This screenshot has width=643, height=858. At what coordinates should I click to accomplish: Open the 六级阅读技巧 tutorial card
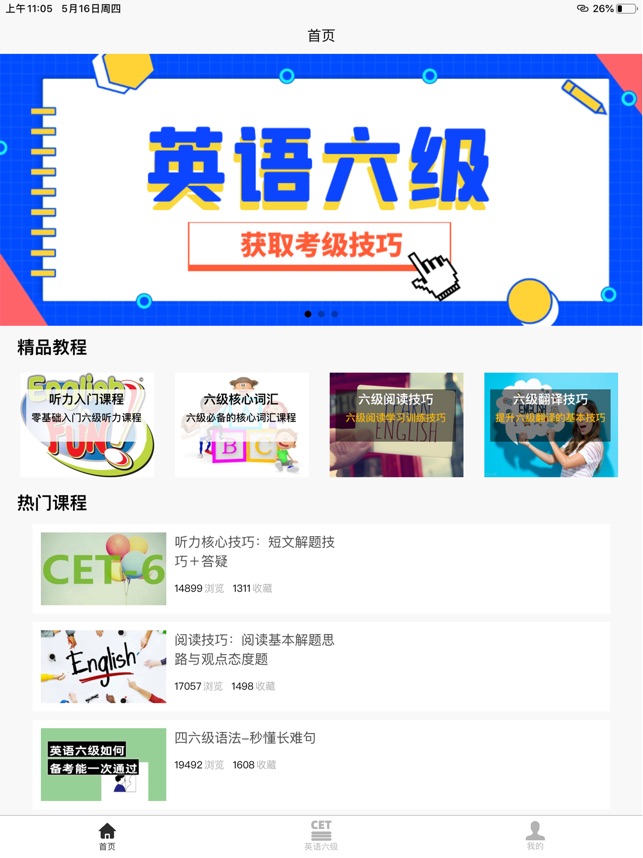click(x=396, y=424)
